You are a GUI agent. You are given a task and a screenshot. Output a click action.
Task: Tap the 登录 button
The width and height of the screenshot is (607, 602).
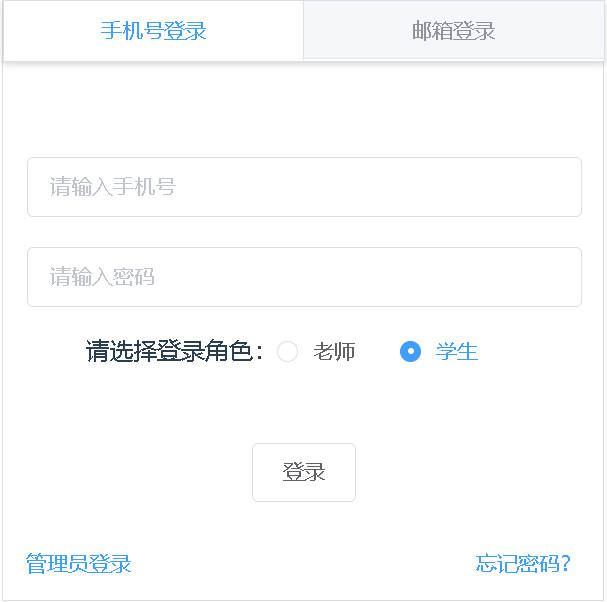click(x=304, y=472)
